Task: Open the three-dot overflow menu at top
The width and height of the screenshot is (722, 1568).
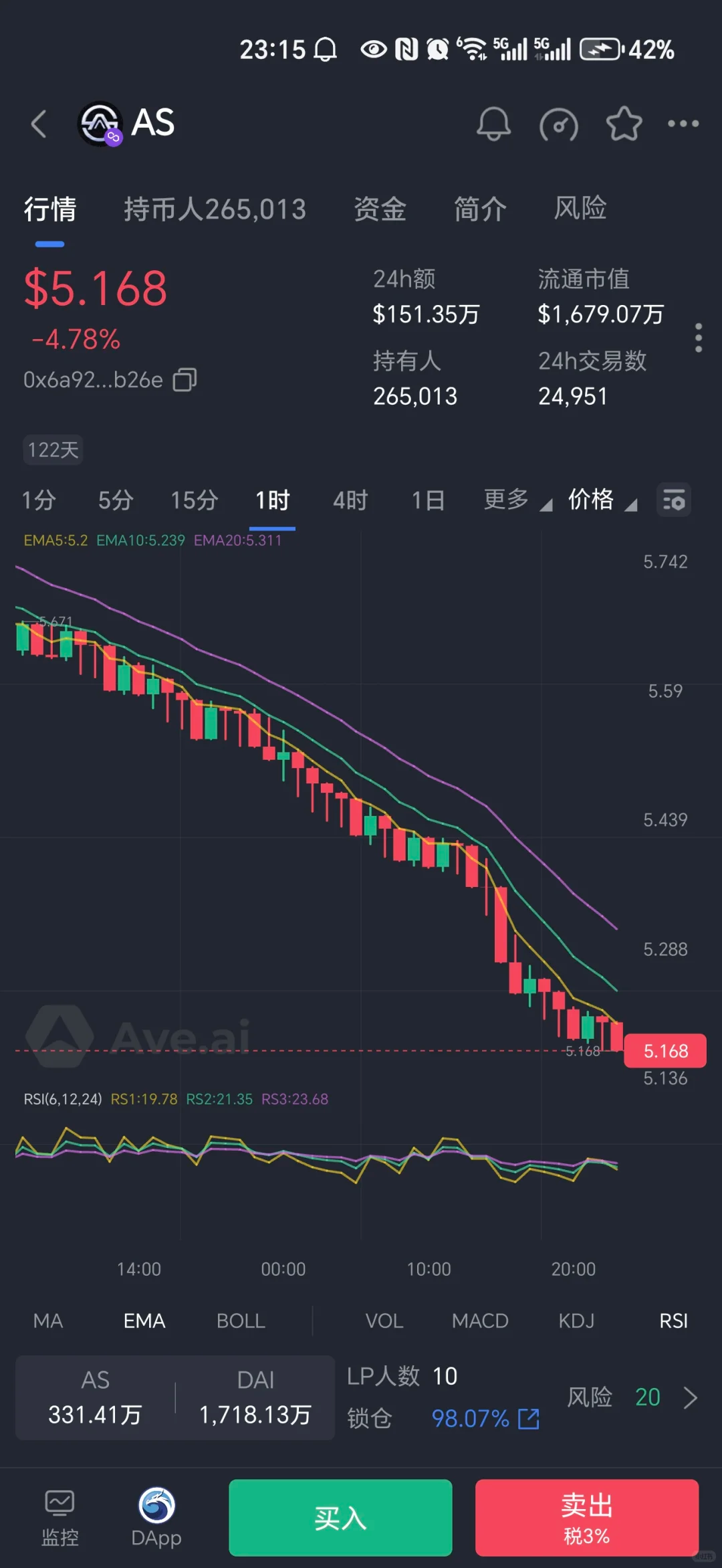Action: pyautogui.click(x=683, y=124)
